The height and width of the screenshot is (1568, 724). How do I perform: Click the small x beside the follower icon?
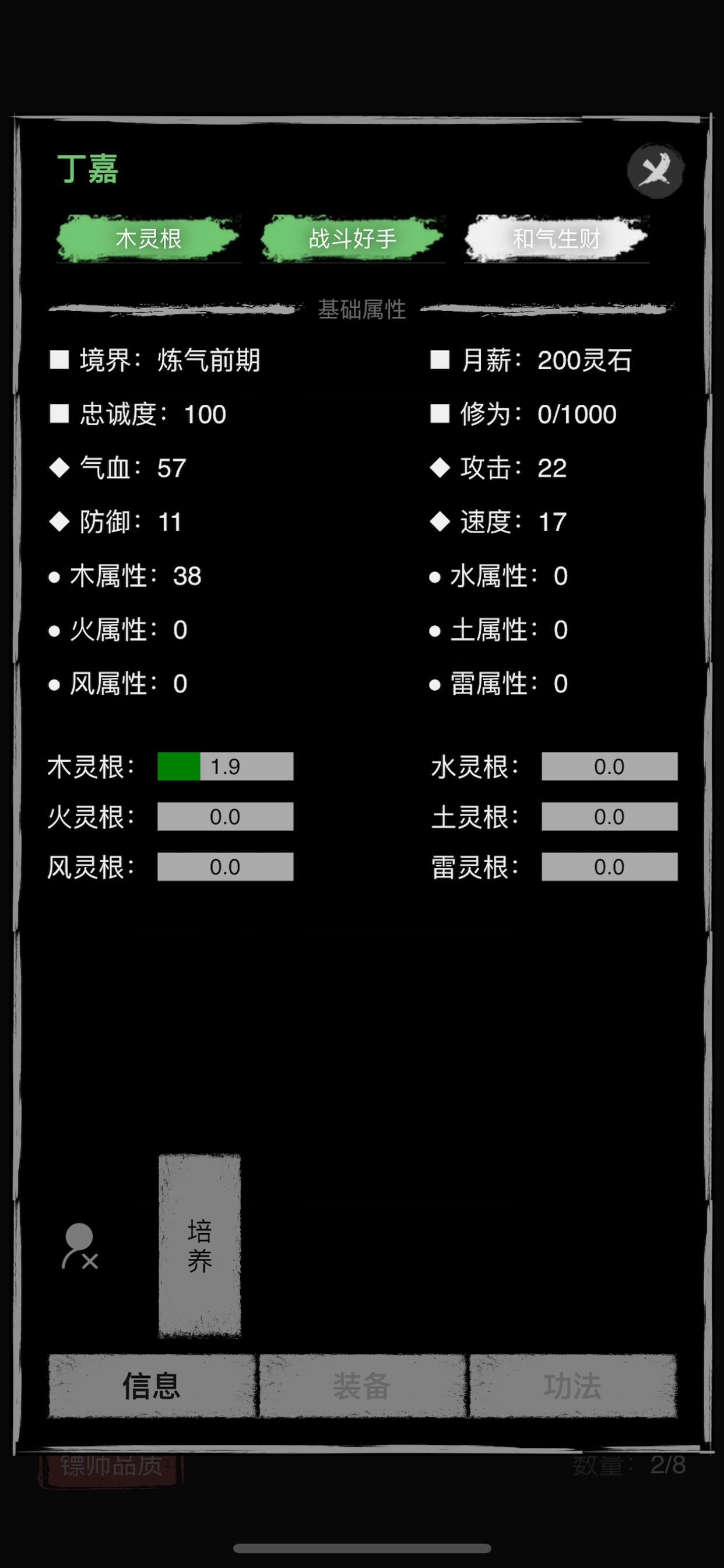pos(92,1261)
